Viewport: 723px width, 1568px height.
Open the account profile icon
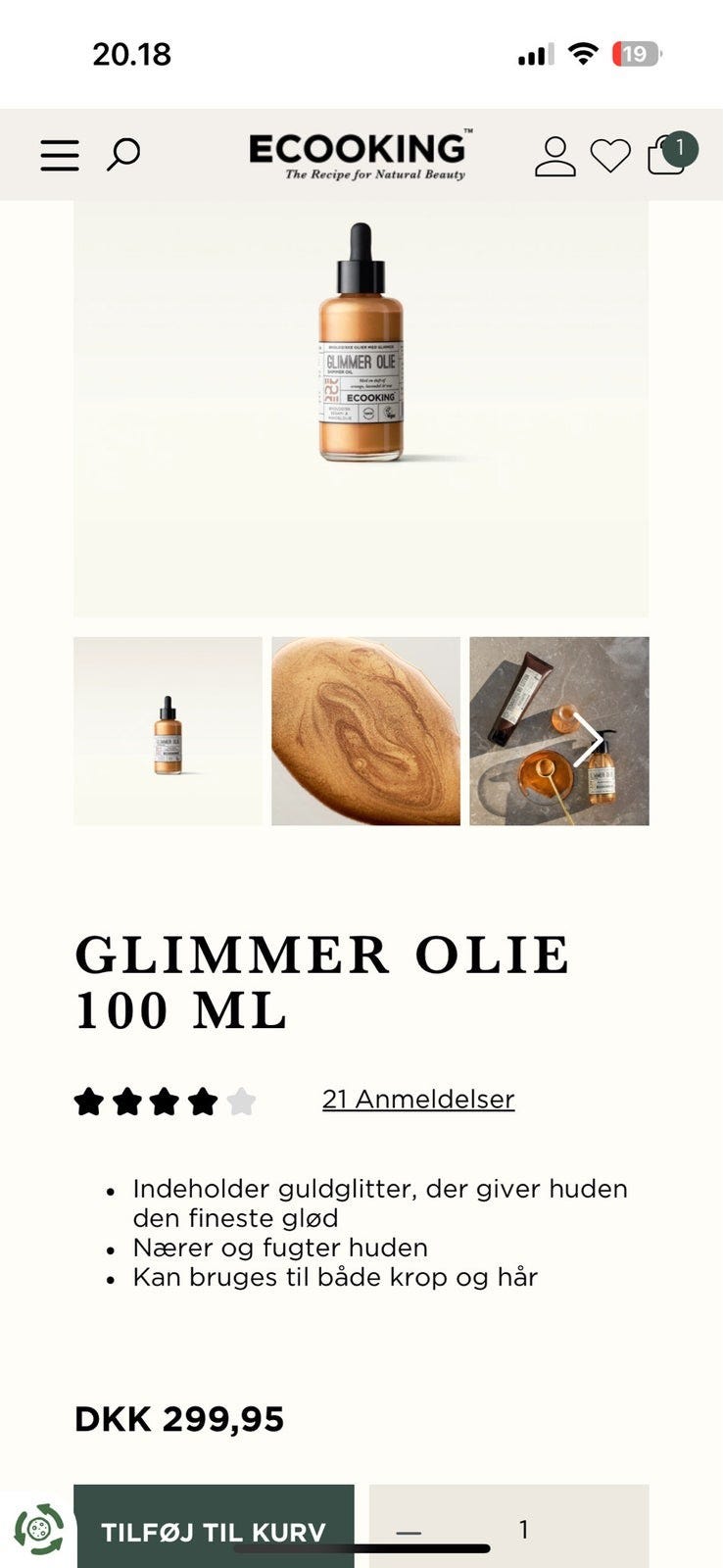(x=554, y=155)
